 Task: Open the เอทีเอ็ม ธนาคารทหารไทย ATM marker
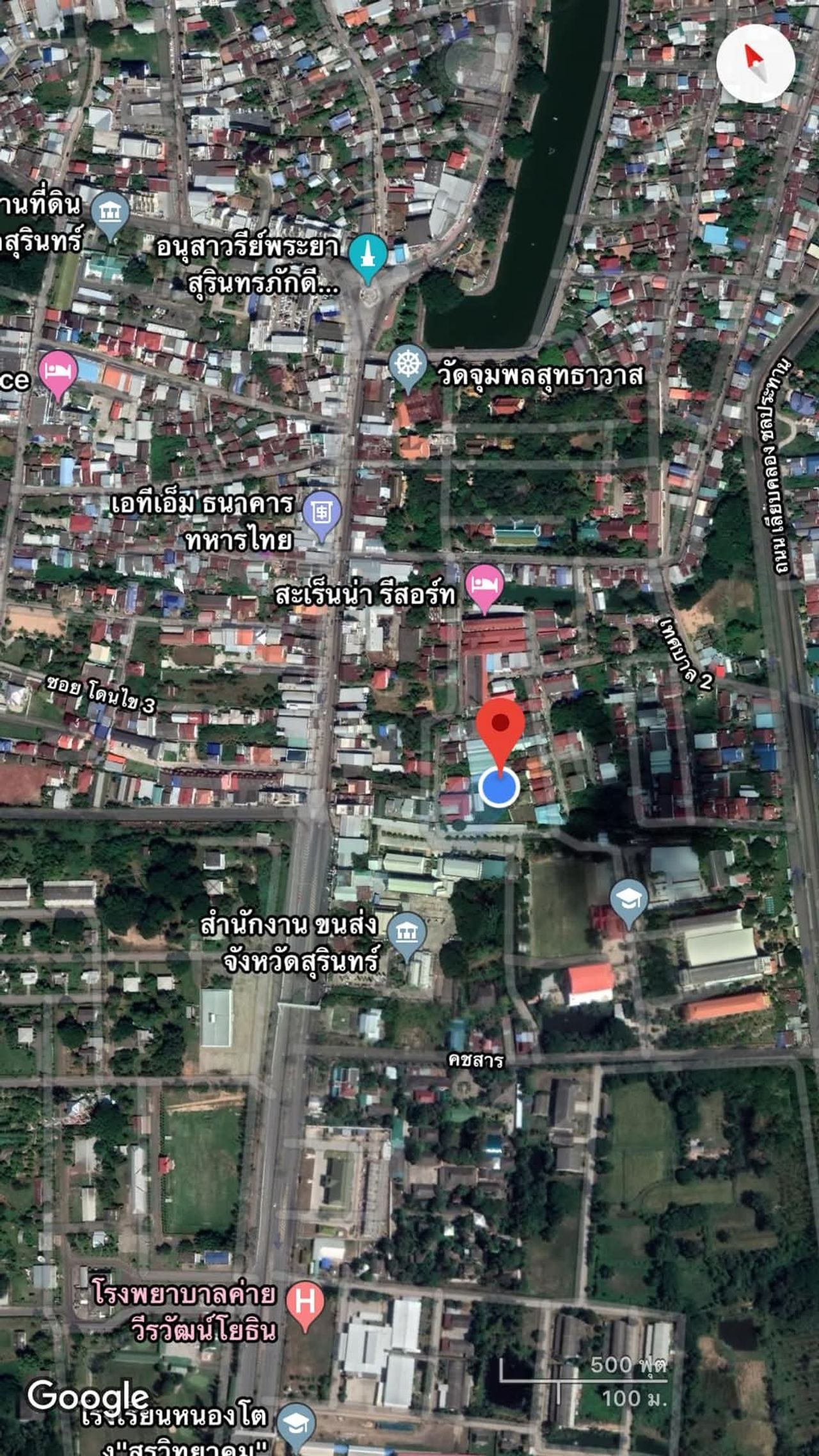[322, 512]
